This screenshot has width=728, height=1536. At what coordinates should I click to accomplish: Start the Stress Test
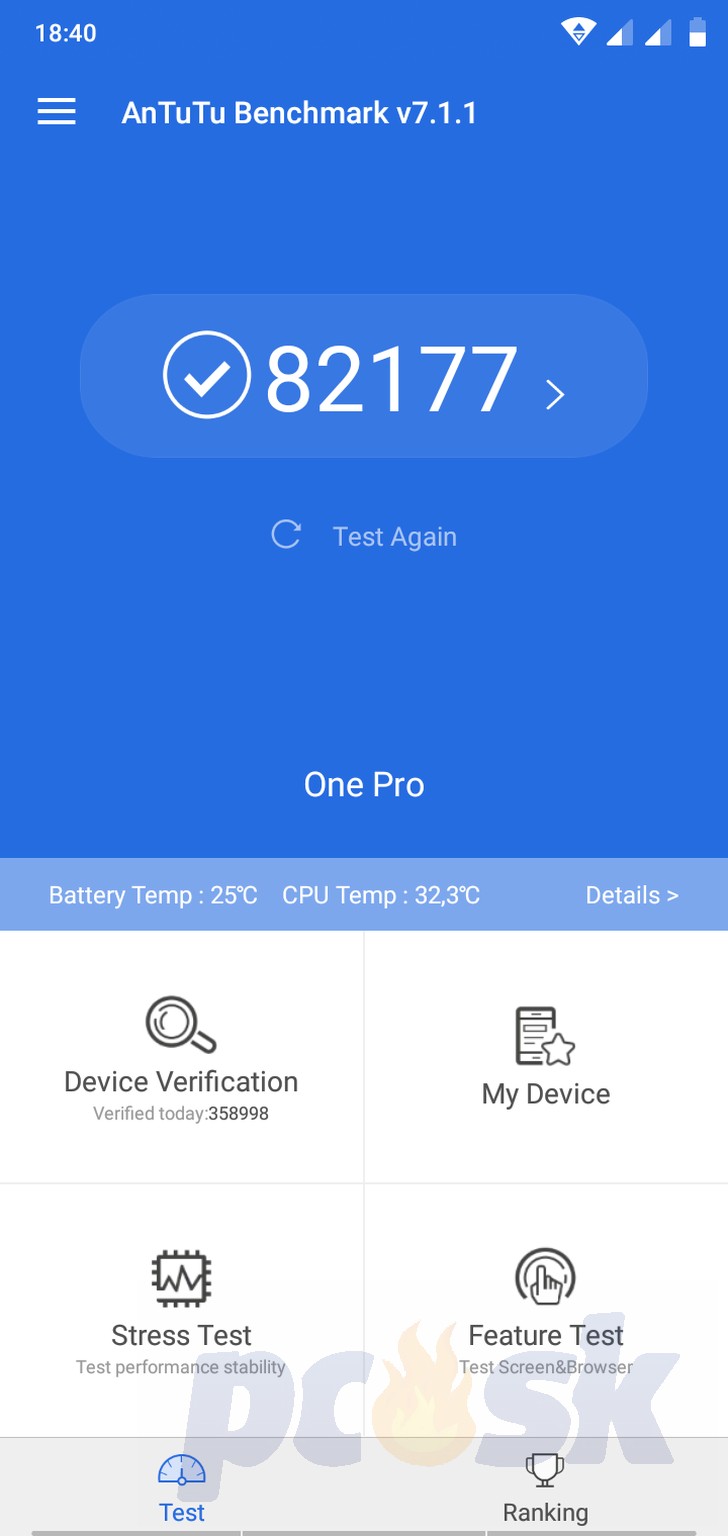click(x=181, y=1311)
